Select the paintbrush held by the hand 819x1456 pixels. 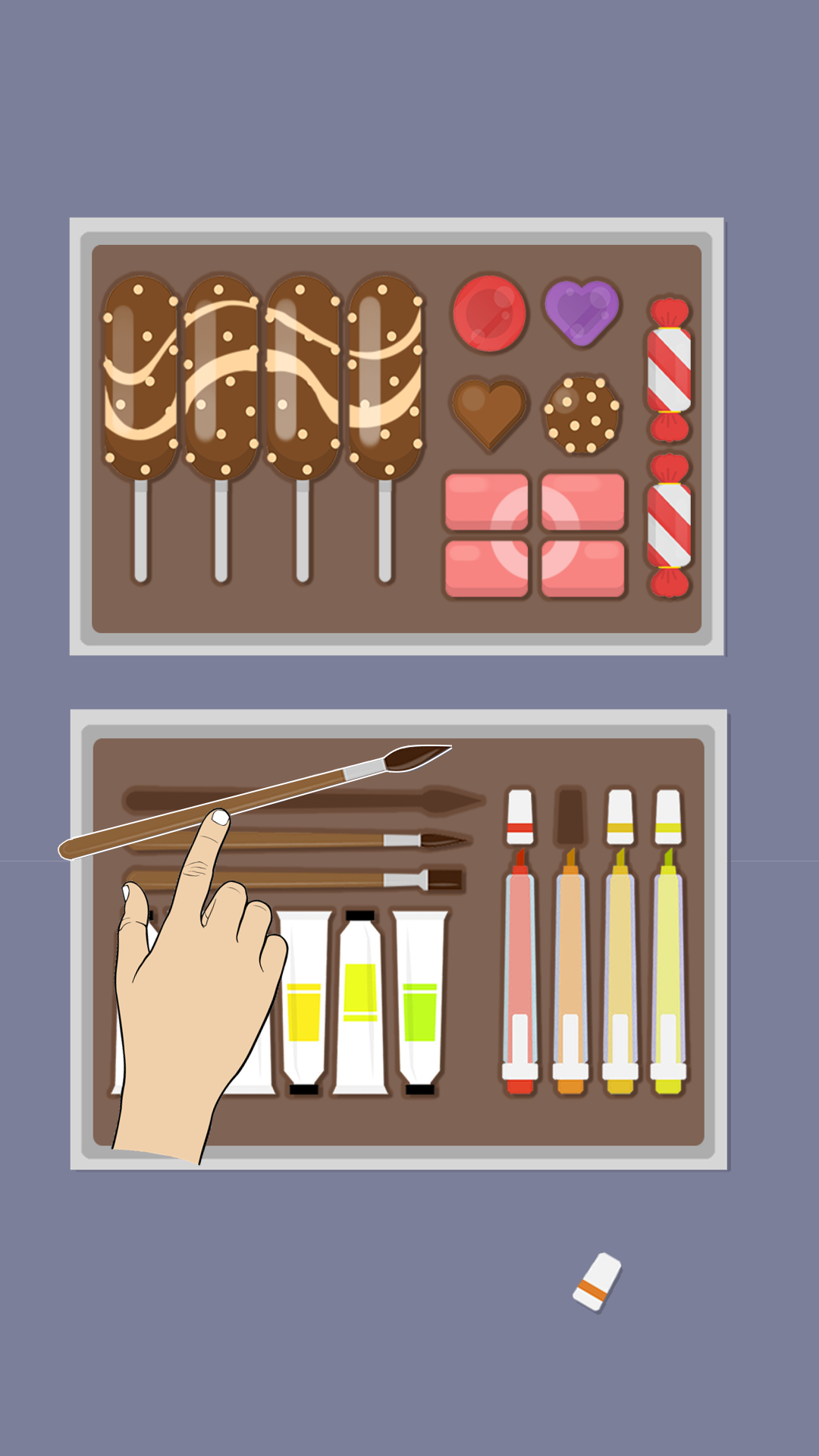[x=255, y=802]
